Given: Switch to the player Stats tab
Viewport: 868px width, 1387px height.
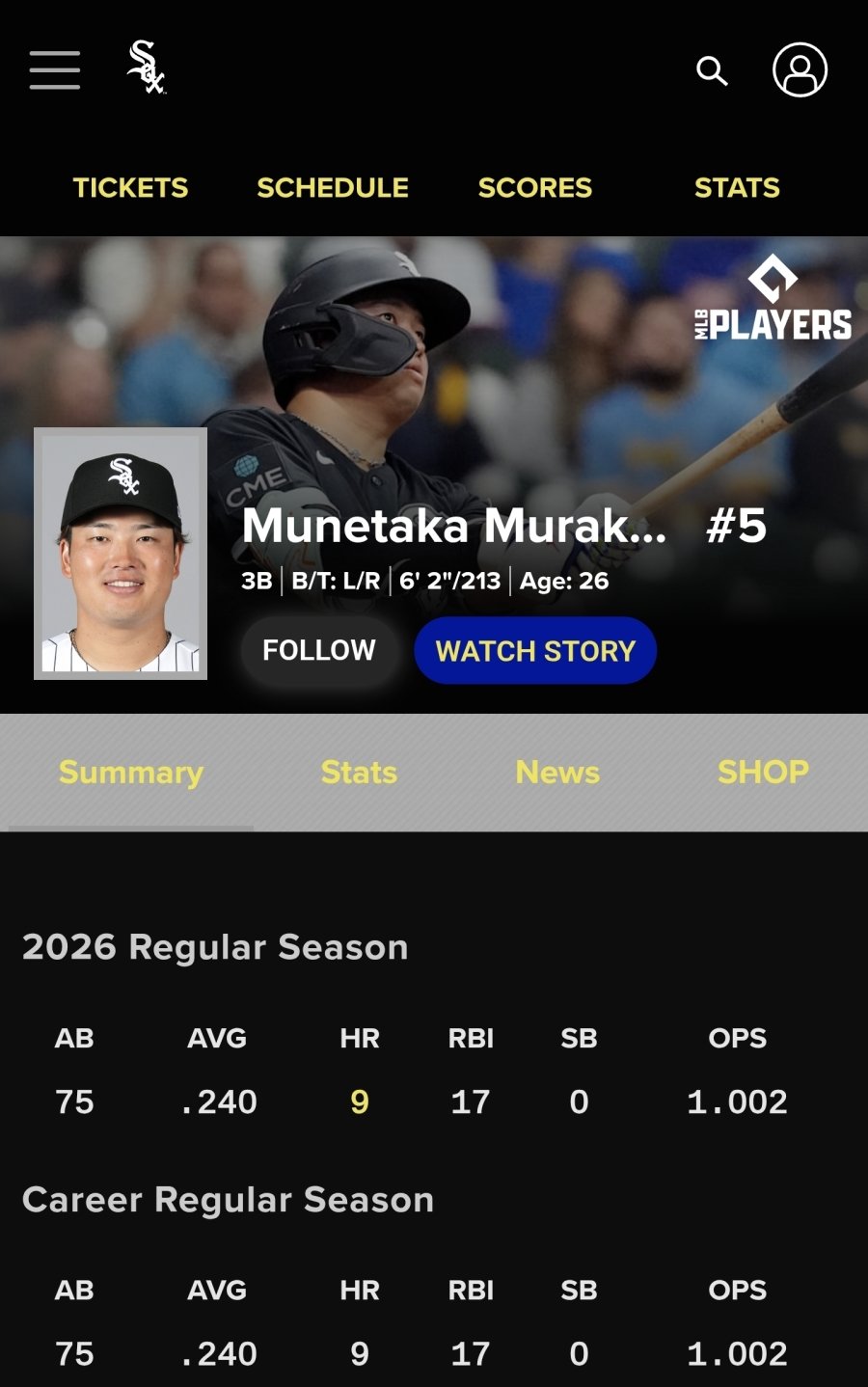Looking at the screenshot, I should [x=359, y=772].
